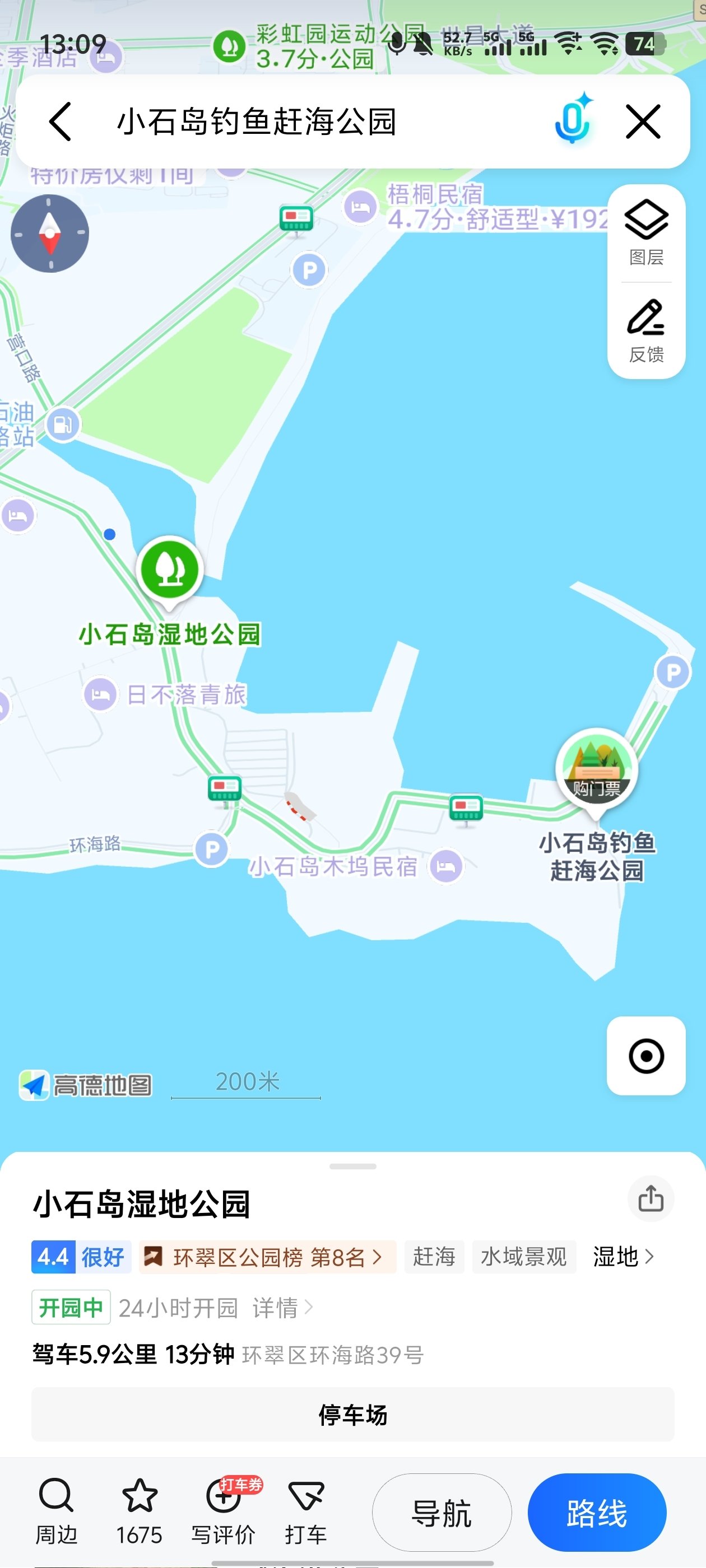This screenshot has height=1568, width=706.
Task: Open 反馈 feedback
Action: point(645,331)
